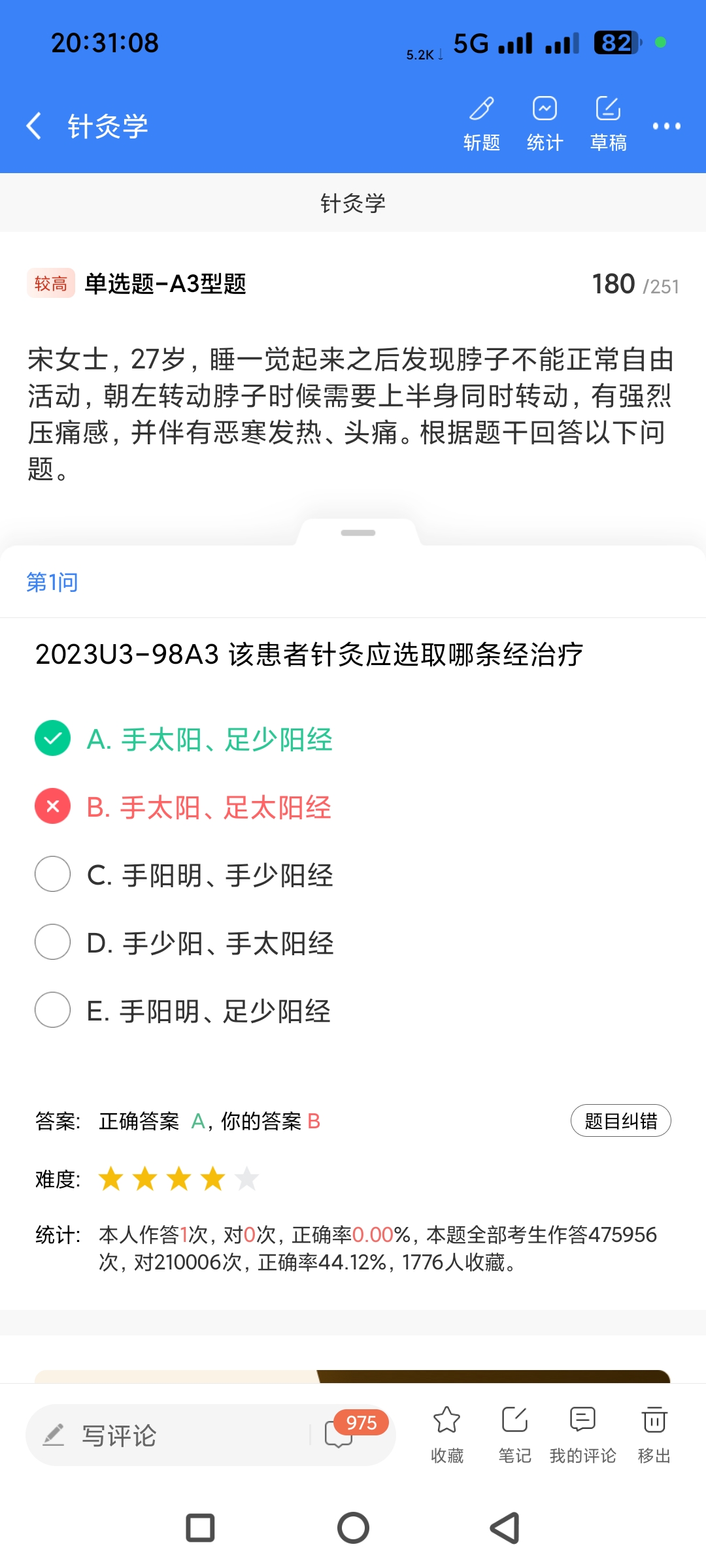This screenshot has width=706, height=1568.
Task: Add this question to 收藏
Action: coord(447,1434)
